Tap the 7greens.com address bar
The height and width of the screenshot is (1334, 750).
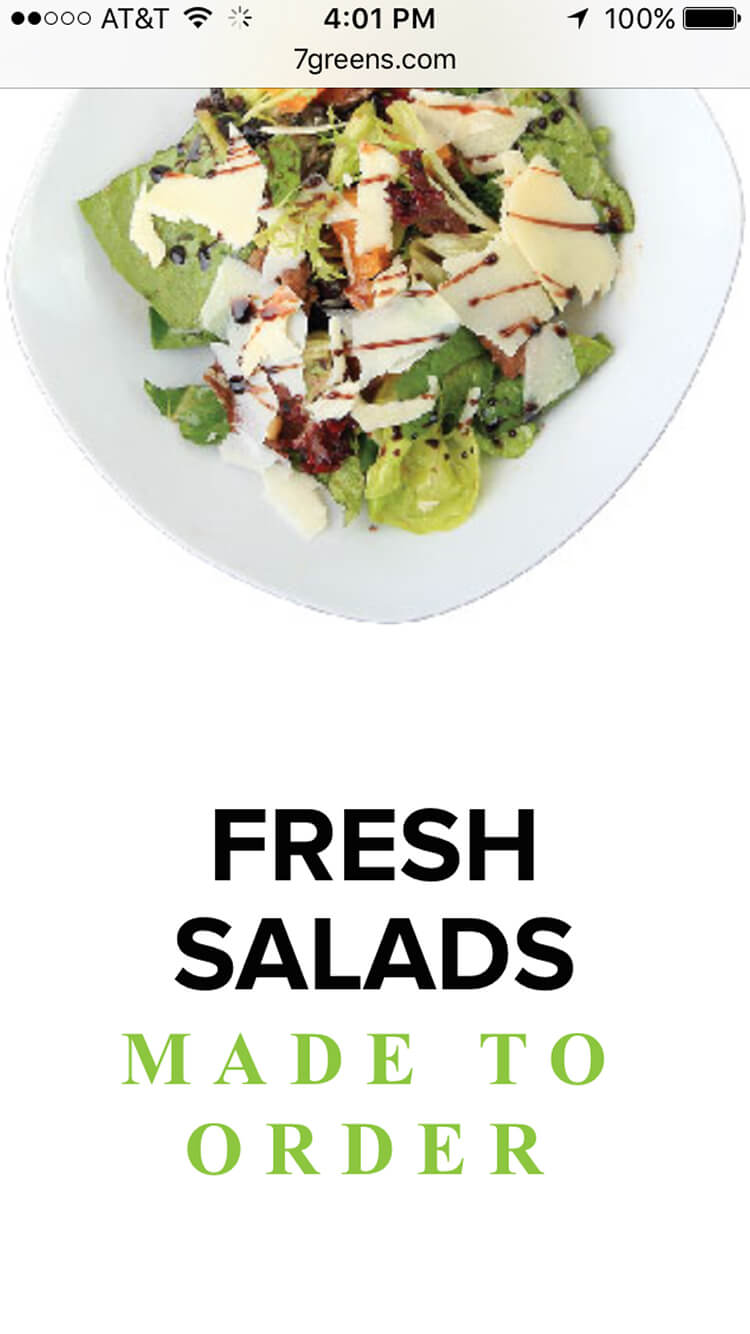[375, 60]
